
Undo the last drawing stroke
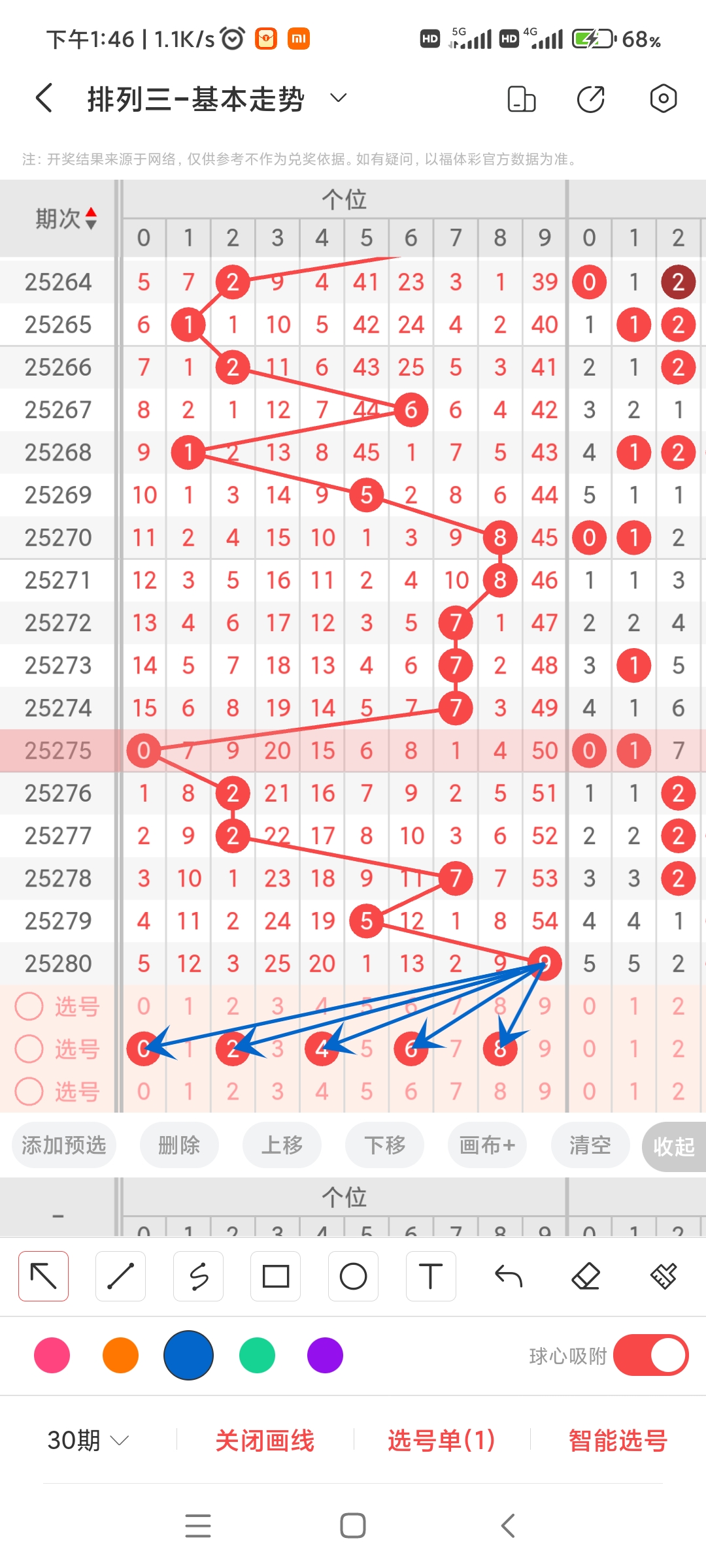[508, 1276]
